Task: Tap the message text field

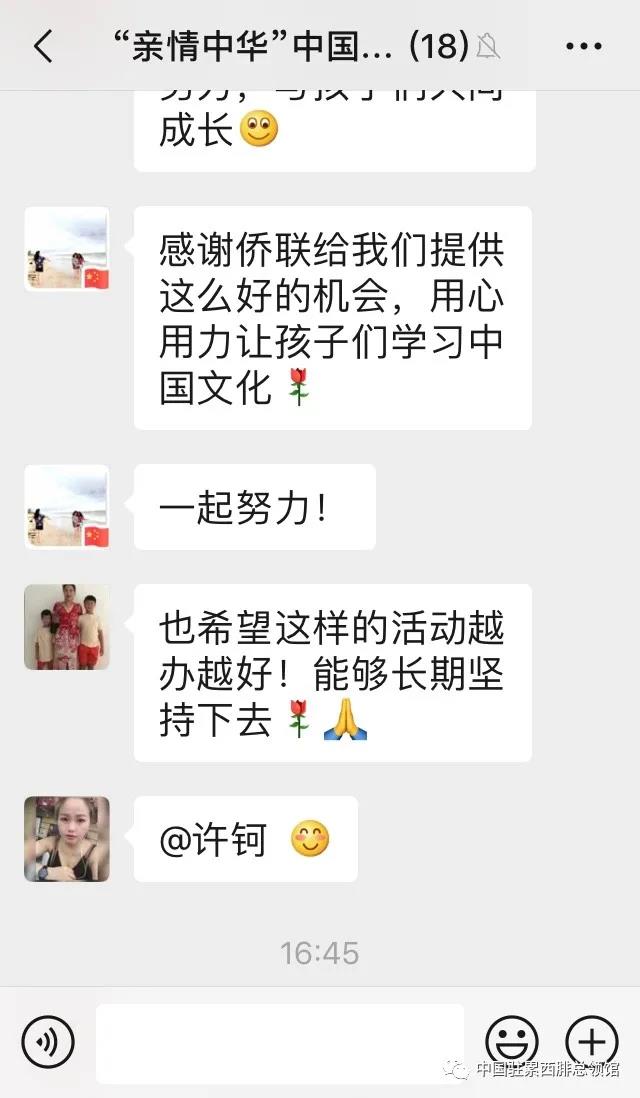Action: click(280, 1043)
